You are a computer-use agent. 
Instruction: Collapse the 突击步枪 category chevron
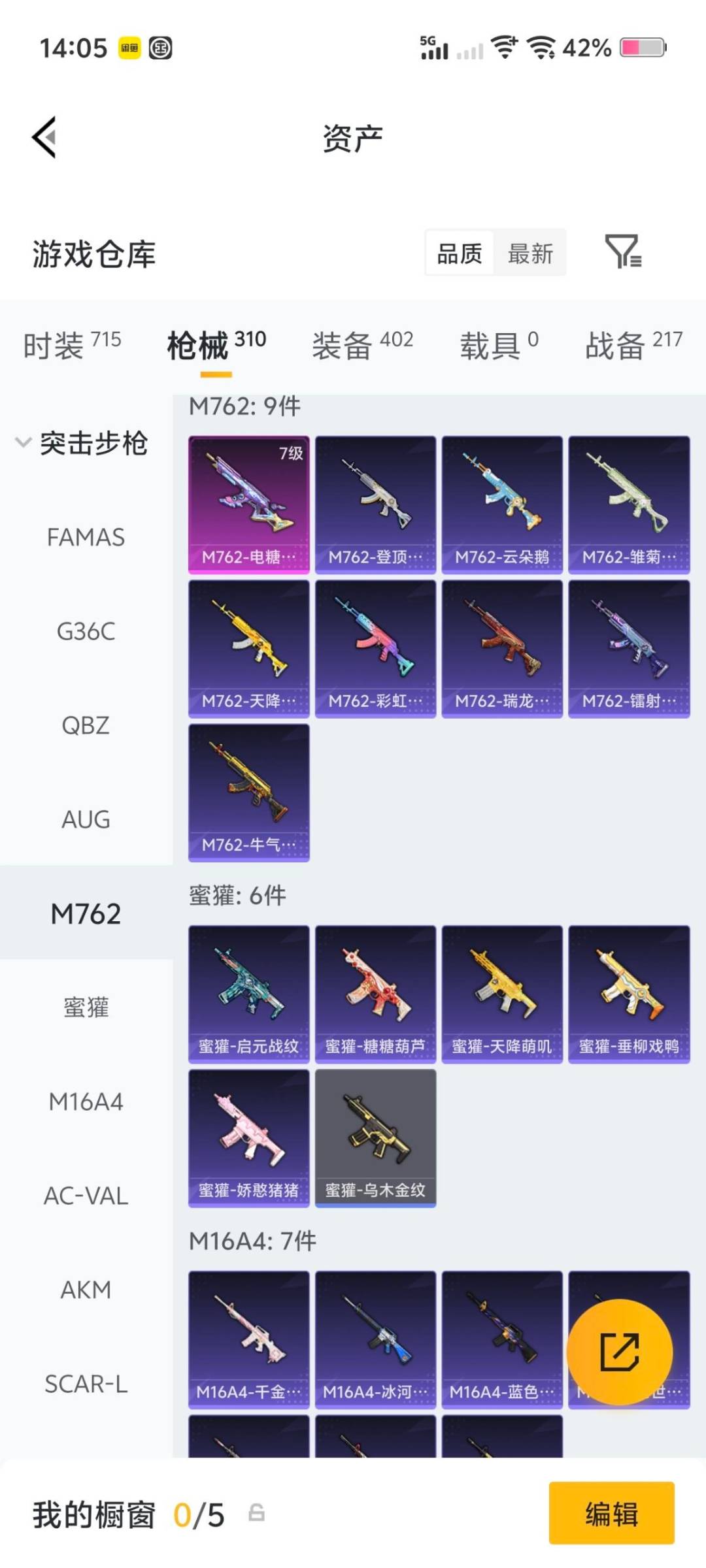(23, 443)
